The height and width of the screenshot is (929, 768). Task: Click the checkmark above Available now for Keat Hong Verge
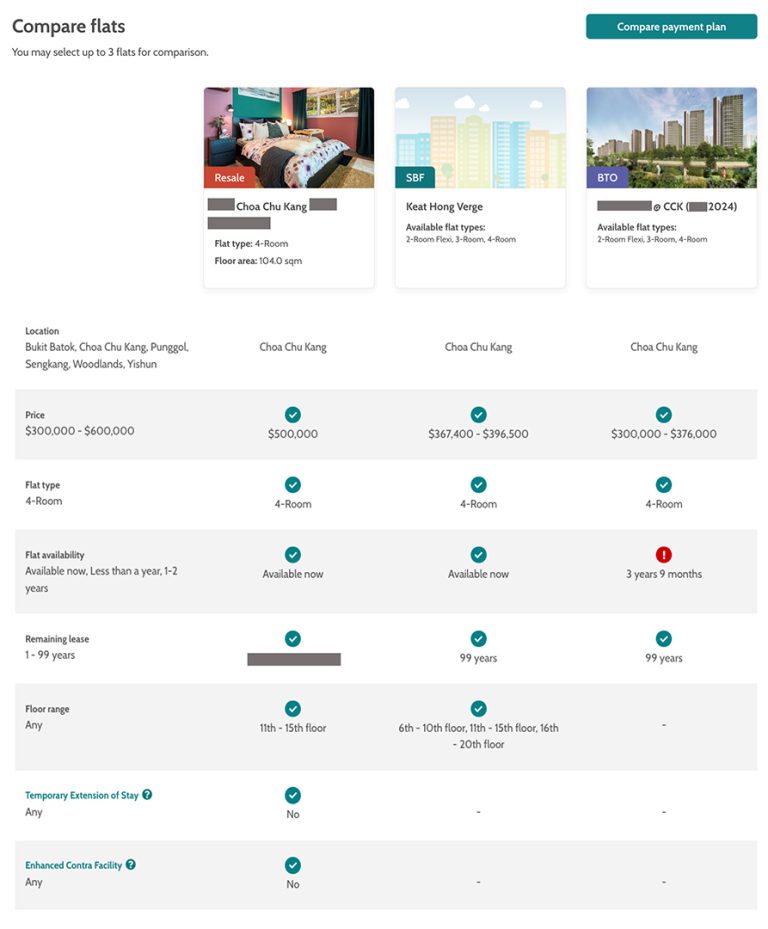coord(478,554)
